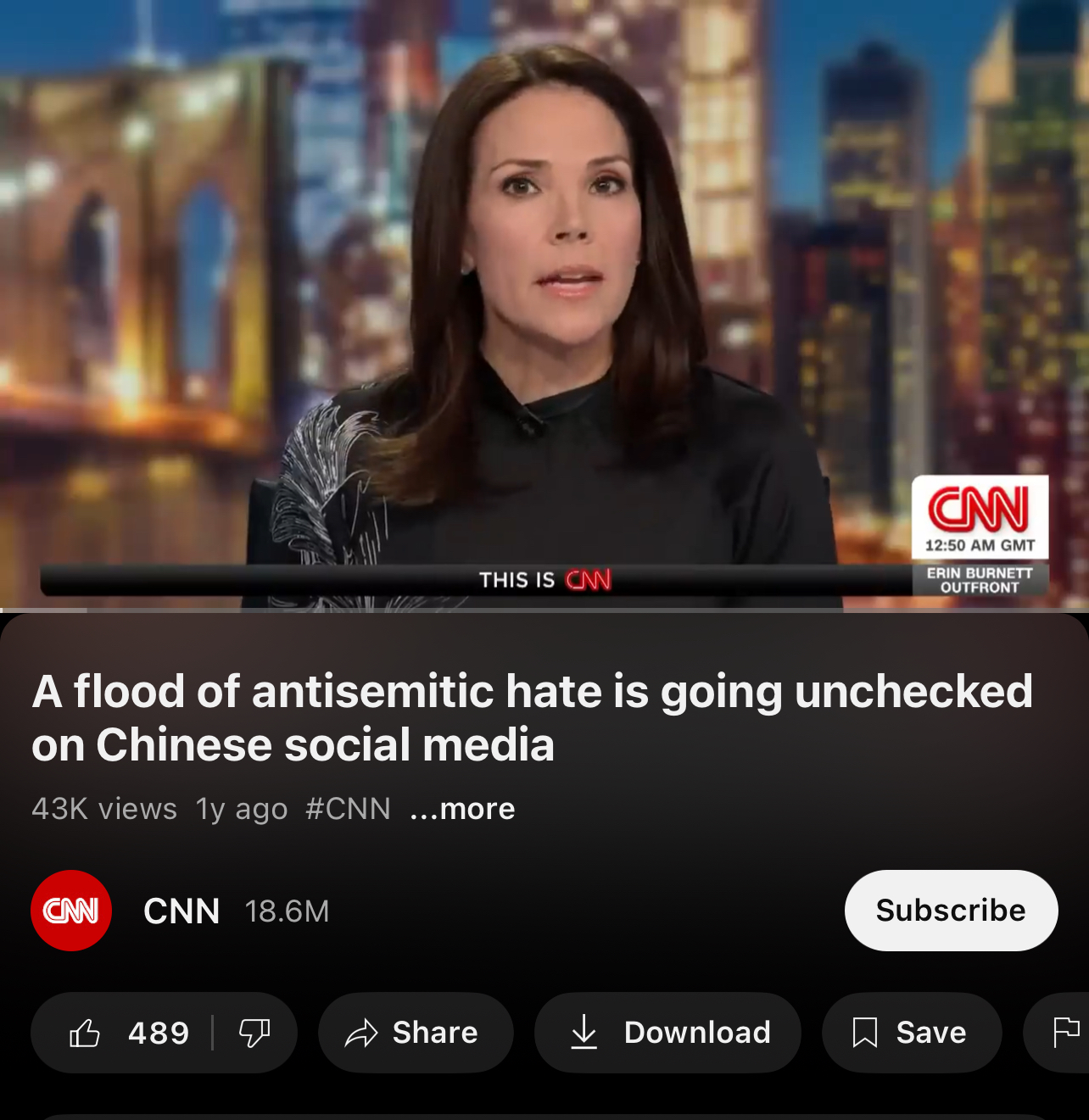Open the #CNN hashtag
The height and width of the screenshot is (1120, 1089).
[x=348, y=809]
